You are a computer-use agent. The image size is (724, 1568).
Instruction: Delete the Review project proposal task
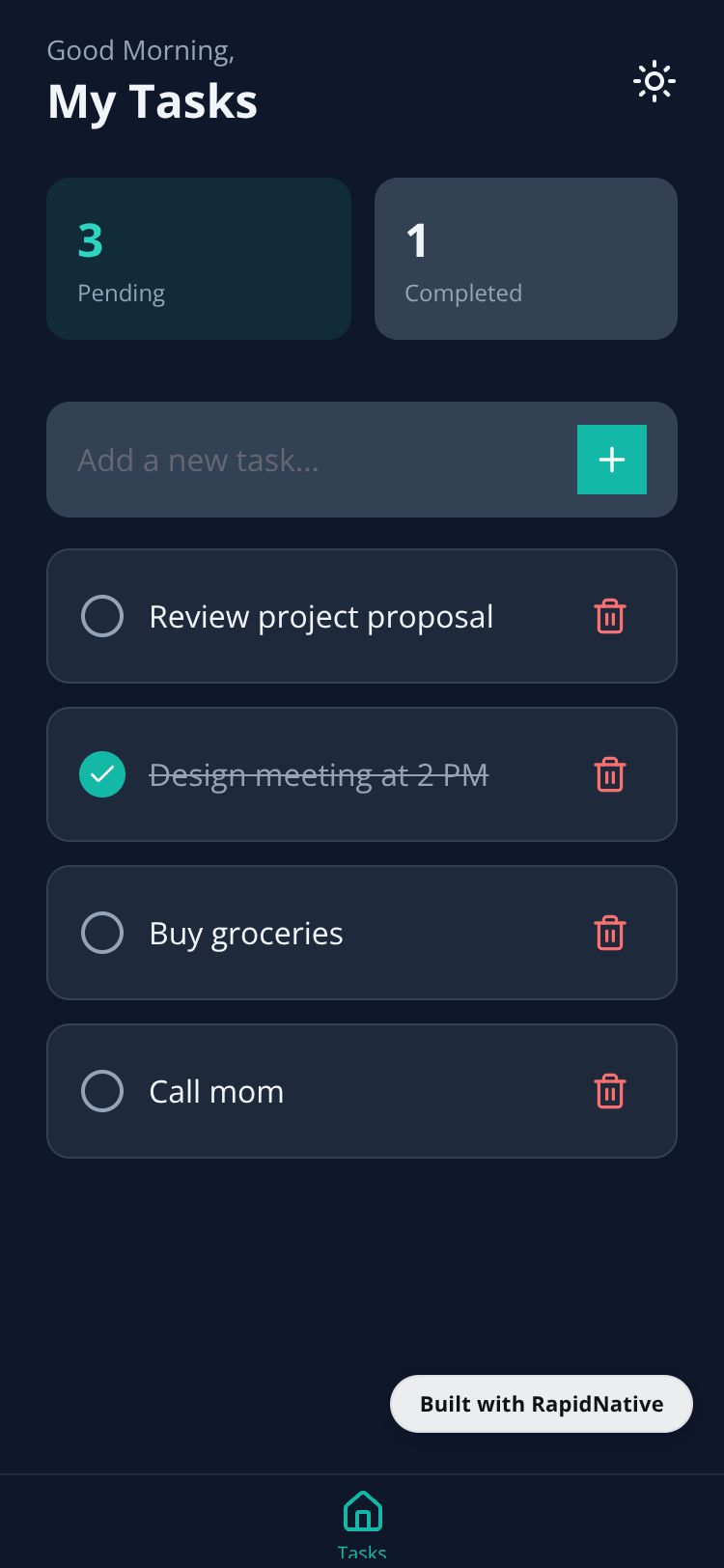[610, 616]
